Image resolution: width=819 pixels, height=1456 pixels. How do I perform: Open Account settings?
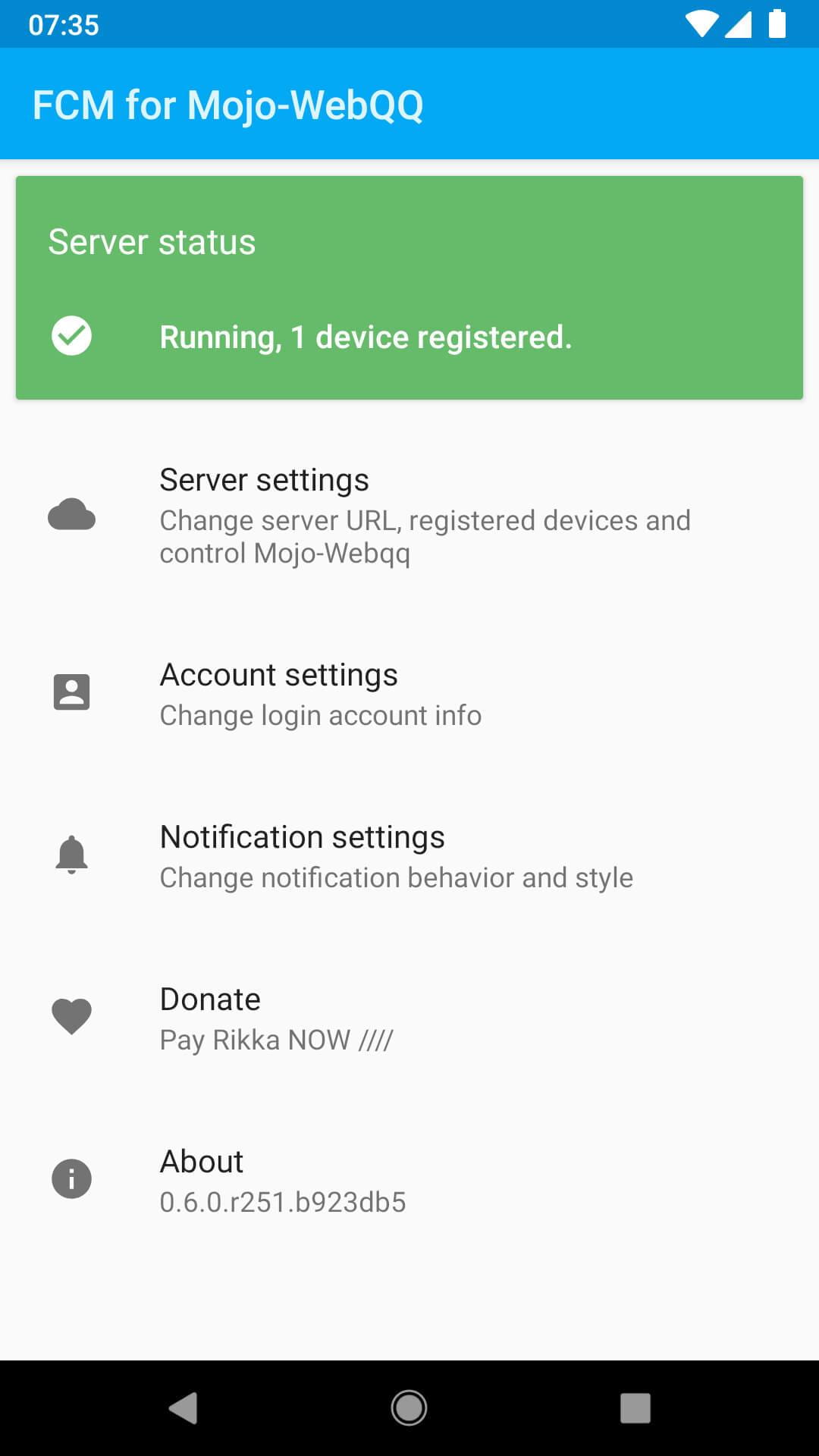pyautogui.click(x=409, y=694)
